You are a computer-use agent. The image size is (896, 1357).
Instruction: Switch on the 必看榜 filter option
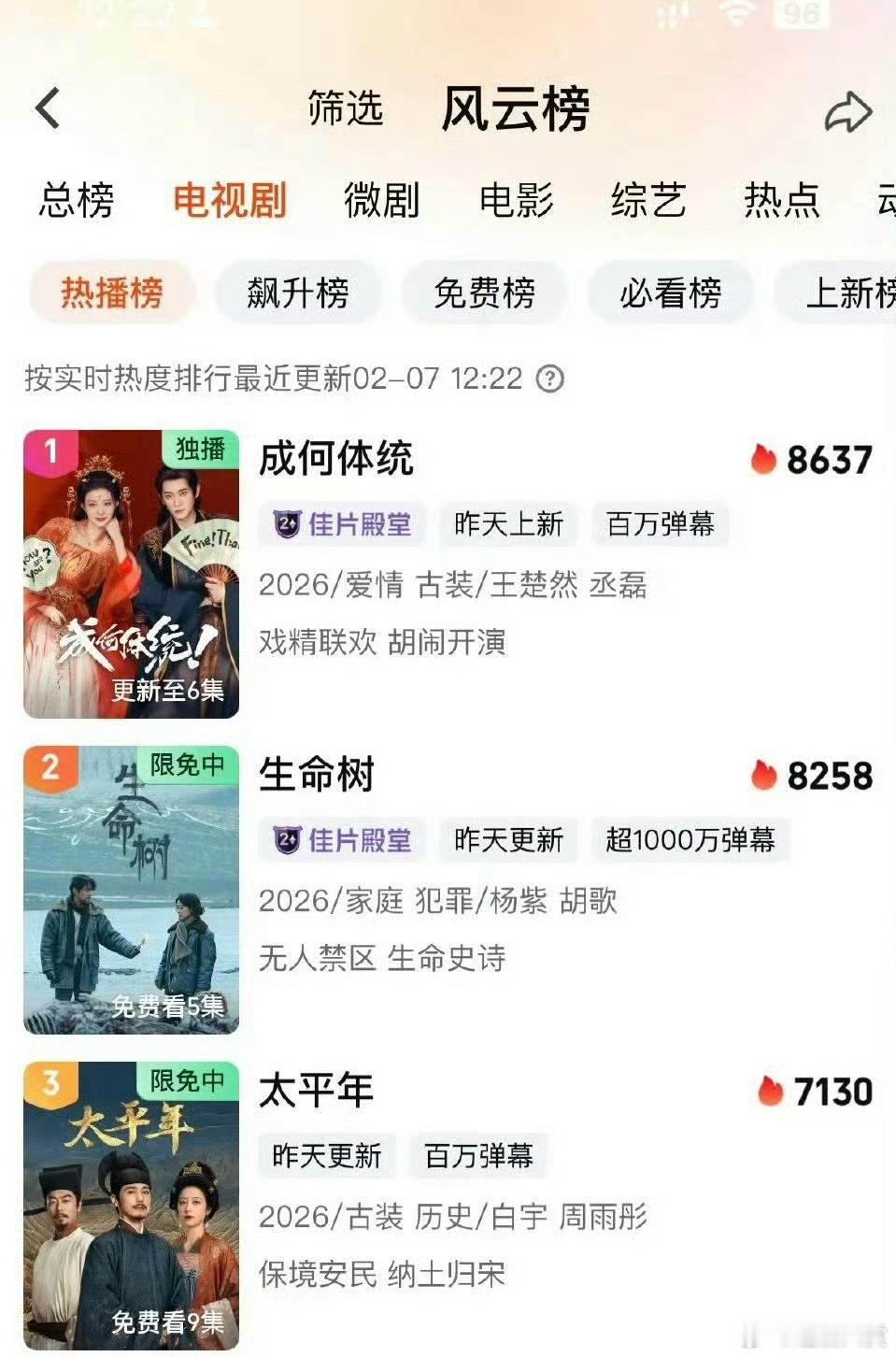[671, 293]
